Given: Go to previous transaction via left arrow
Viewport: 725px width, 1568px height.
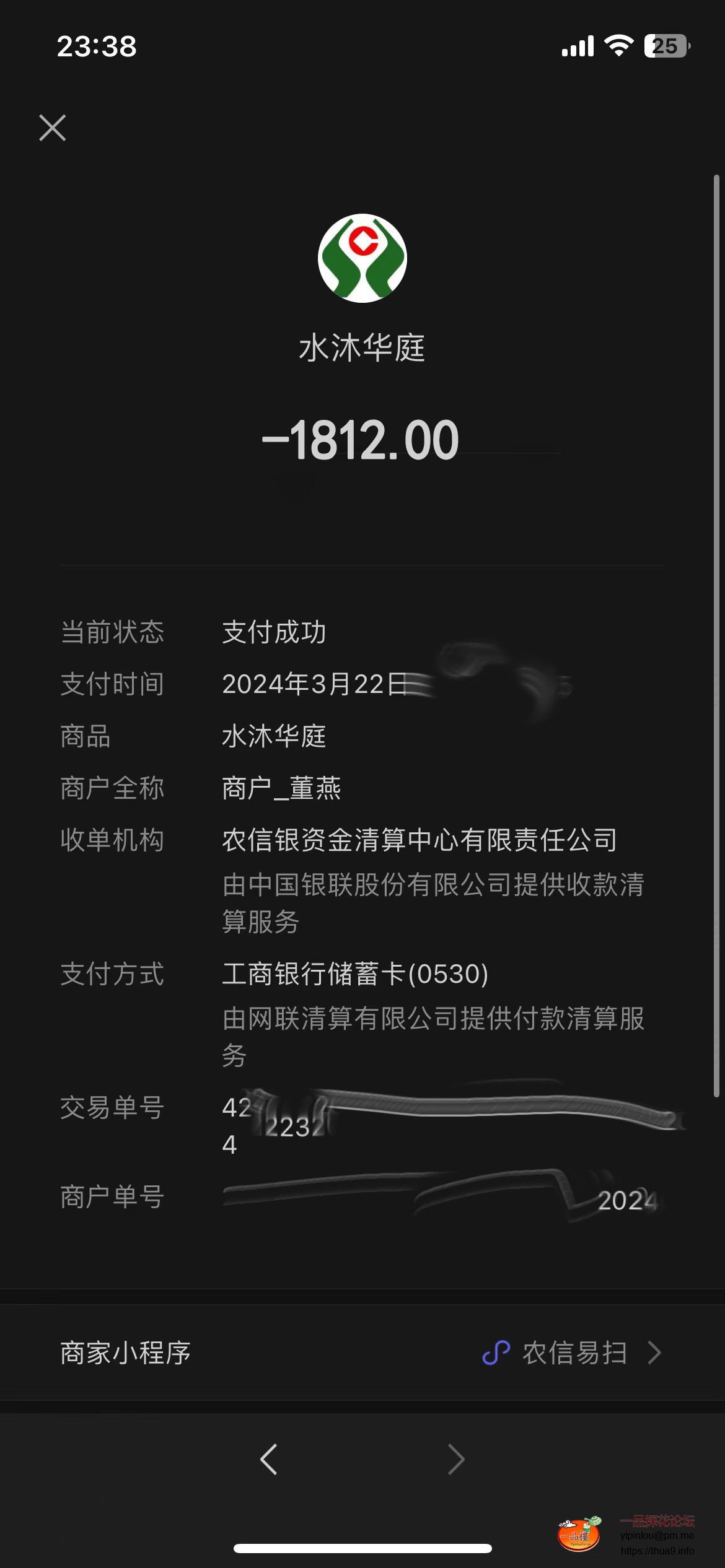Looking at the screenshot, I should pos(269,1459).
